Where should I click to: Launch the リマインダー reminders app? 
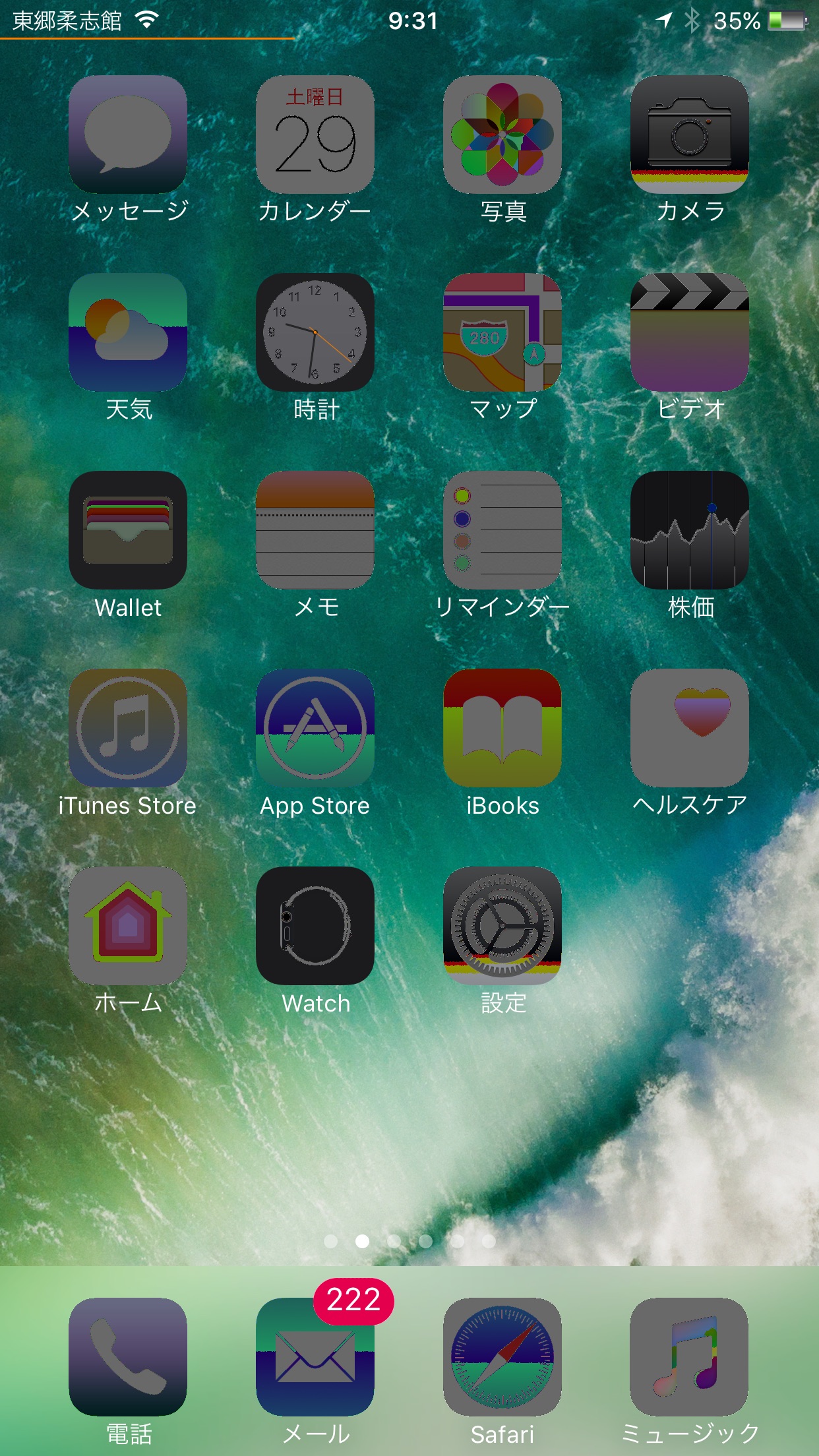(502, 530)
